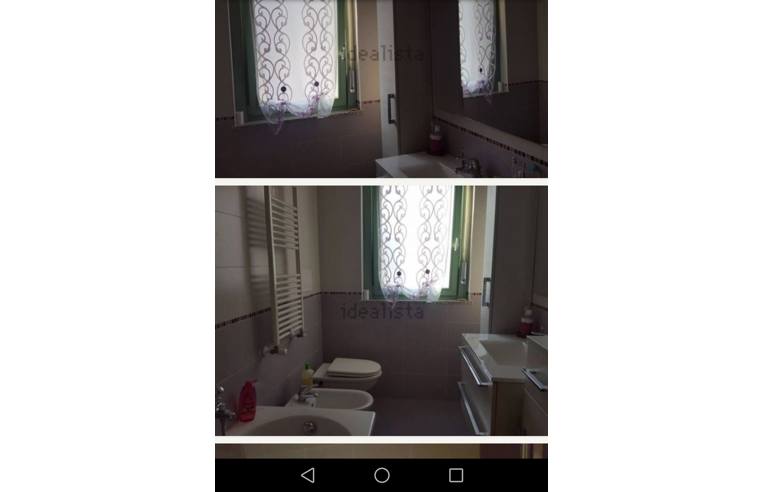Tap the home button in navigation bar

(382, 475)
